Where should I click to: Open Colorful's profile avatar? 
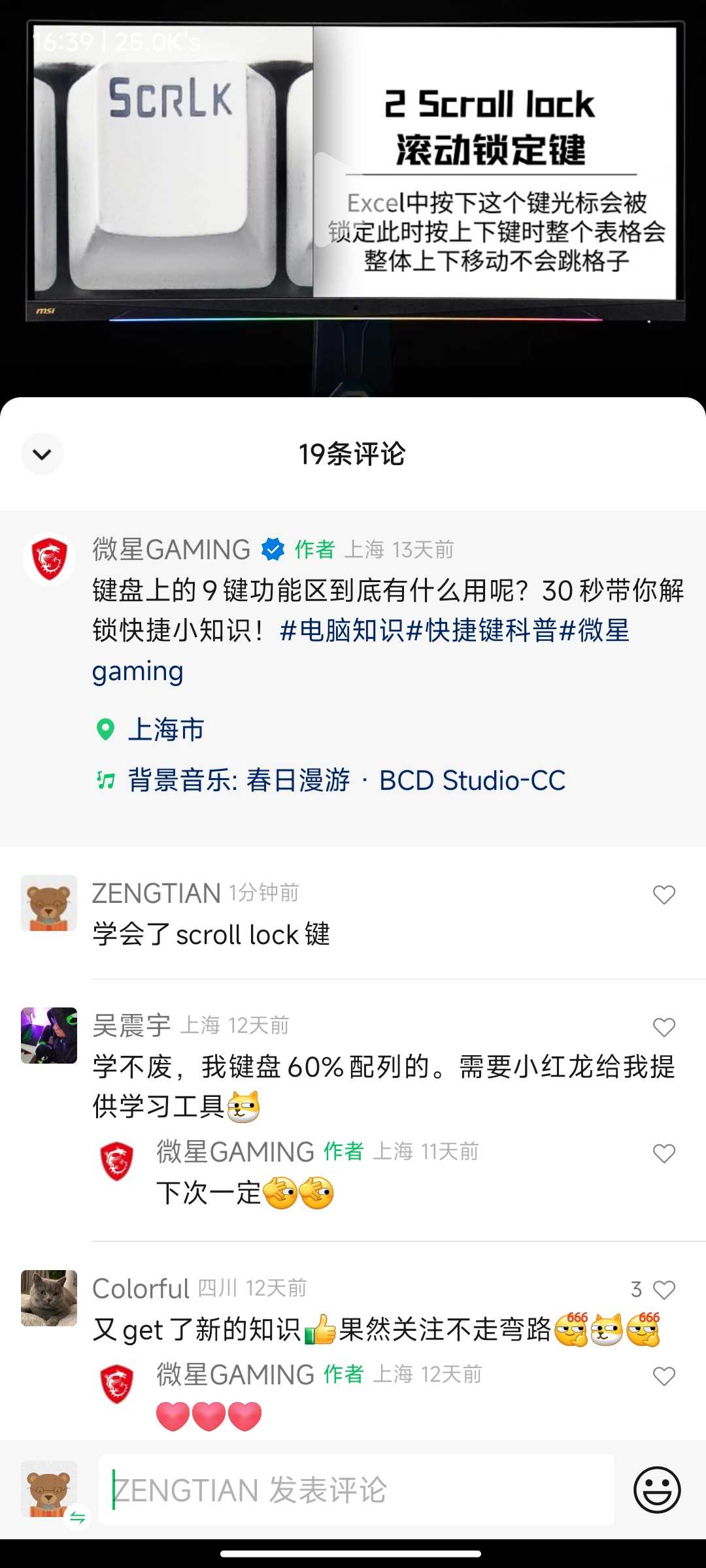click(x=49, y=1298)
